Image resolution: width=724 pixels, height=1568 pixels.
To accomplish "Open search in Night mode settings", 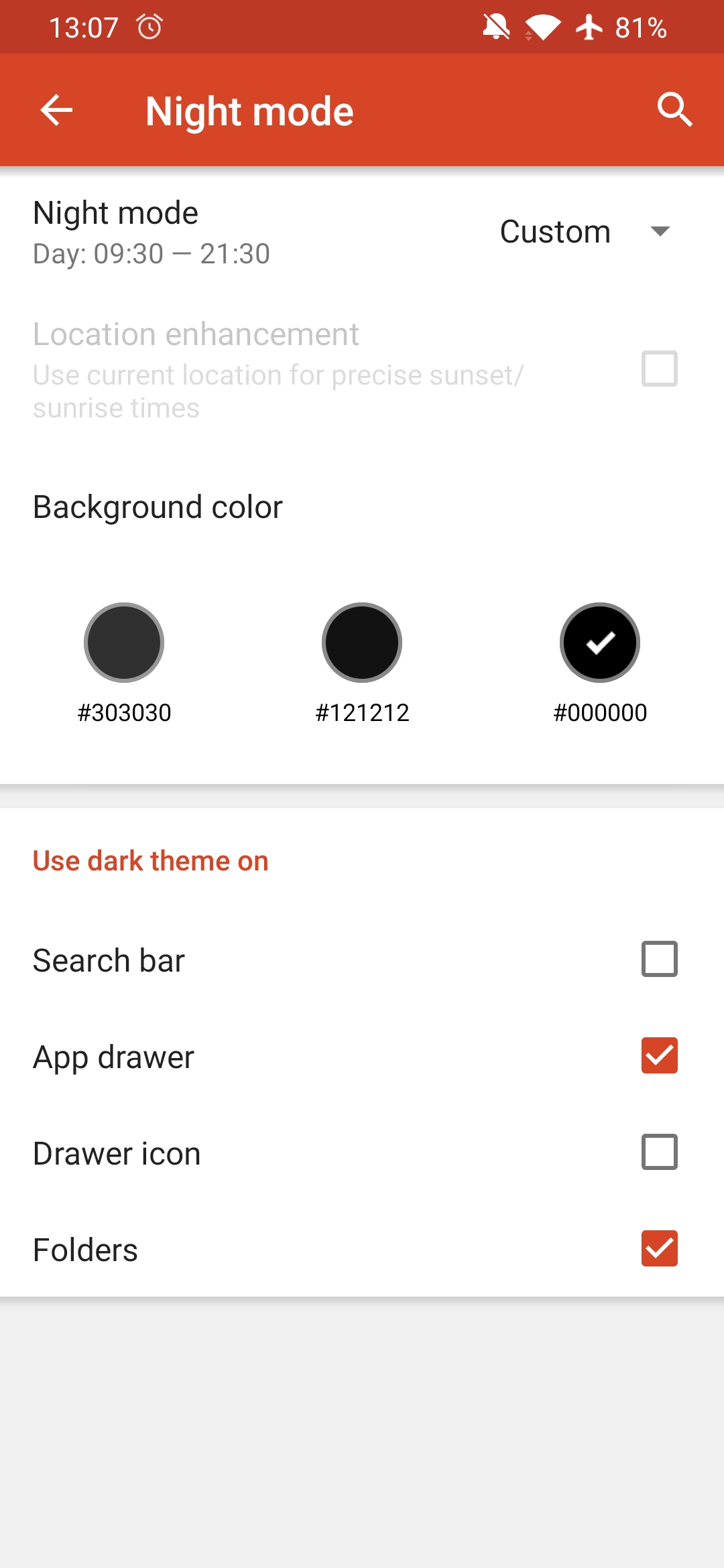I will pyautogui.click(x=674, y=110).
